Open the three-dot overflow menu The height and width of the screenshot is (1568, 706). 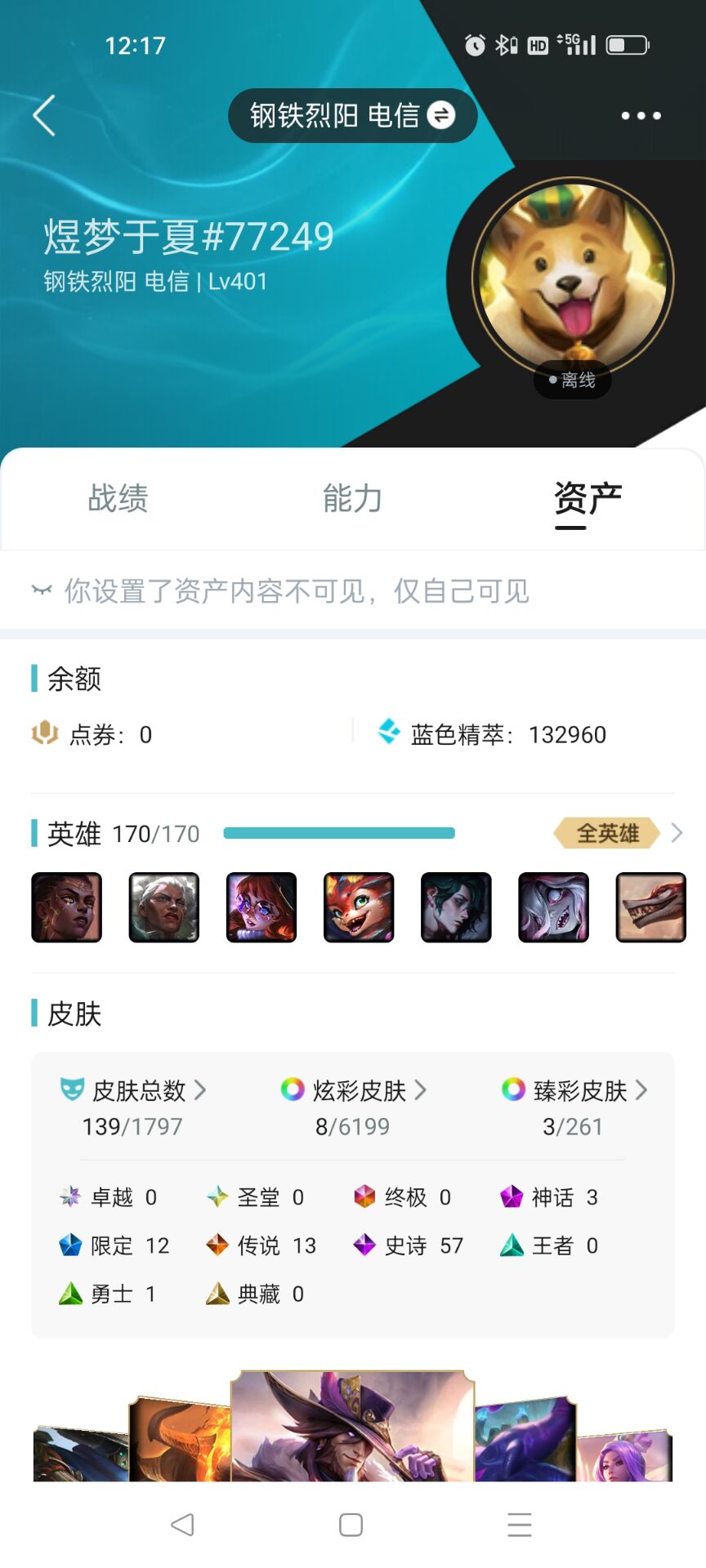tap(641, 116)
